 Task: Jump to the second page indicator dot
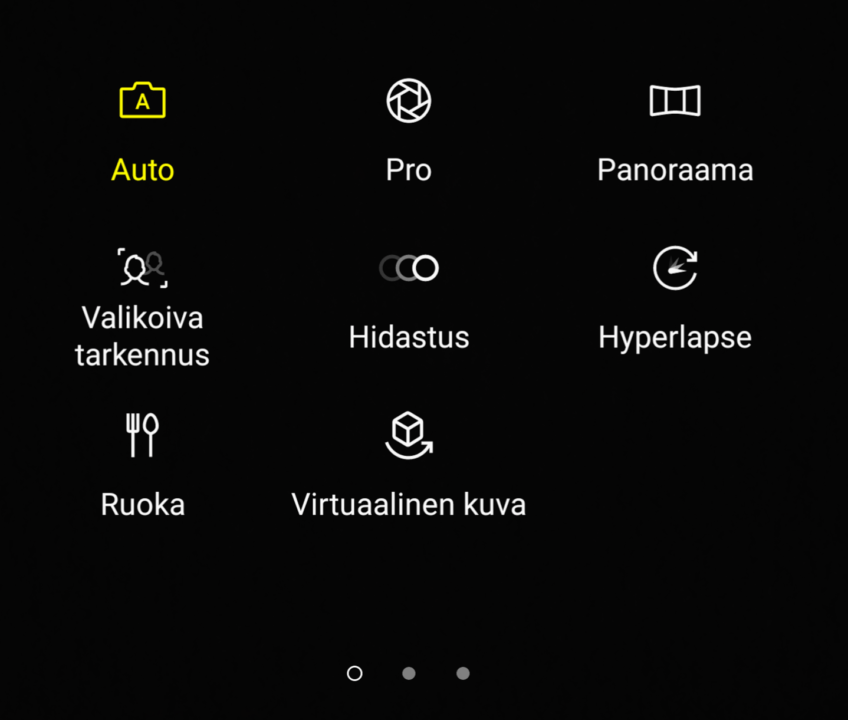pyautogui.click(x=408, y=674)
